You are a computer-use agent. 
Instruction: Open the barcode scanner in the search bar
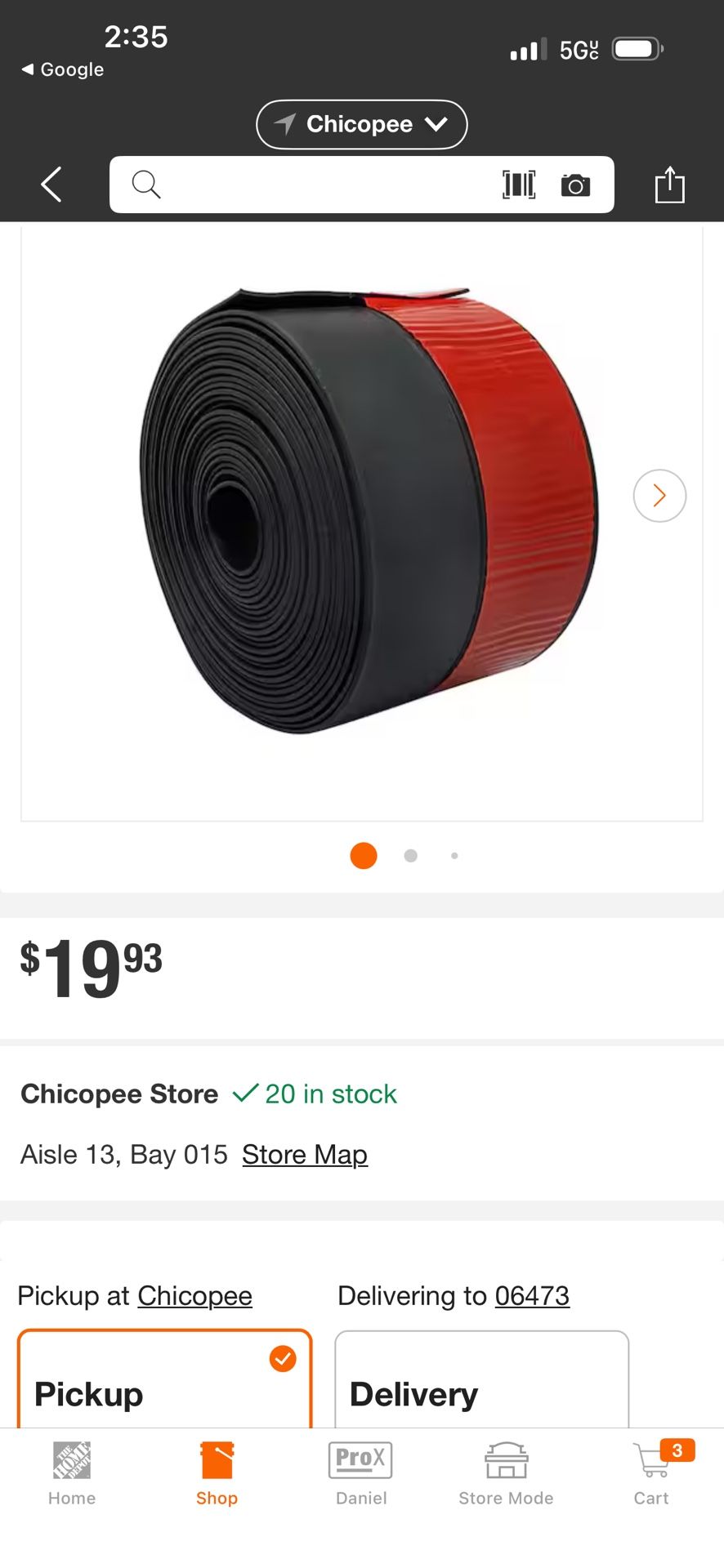pyautogui.click(x=518, y=185)
